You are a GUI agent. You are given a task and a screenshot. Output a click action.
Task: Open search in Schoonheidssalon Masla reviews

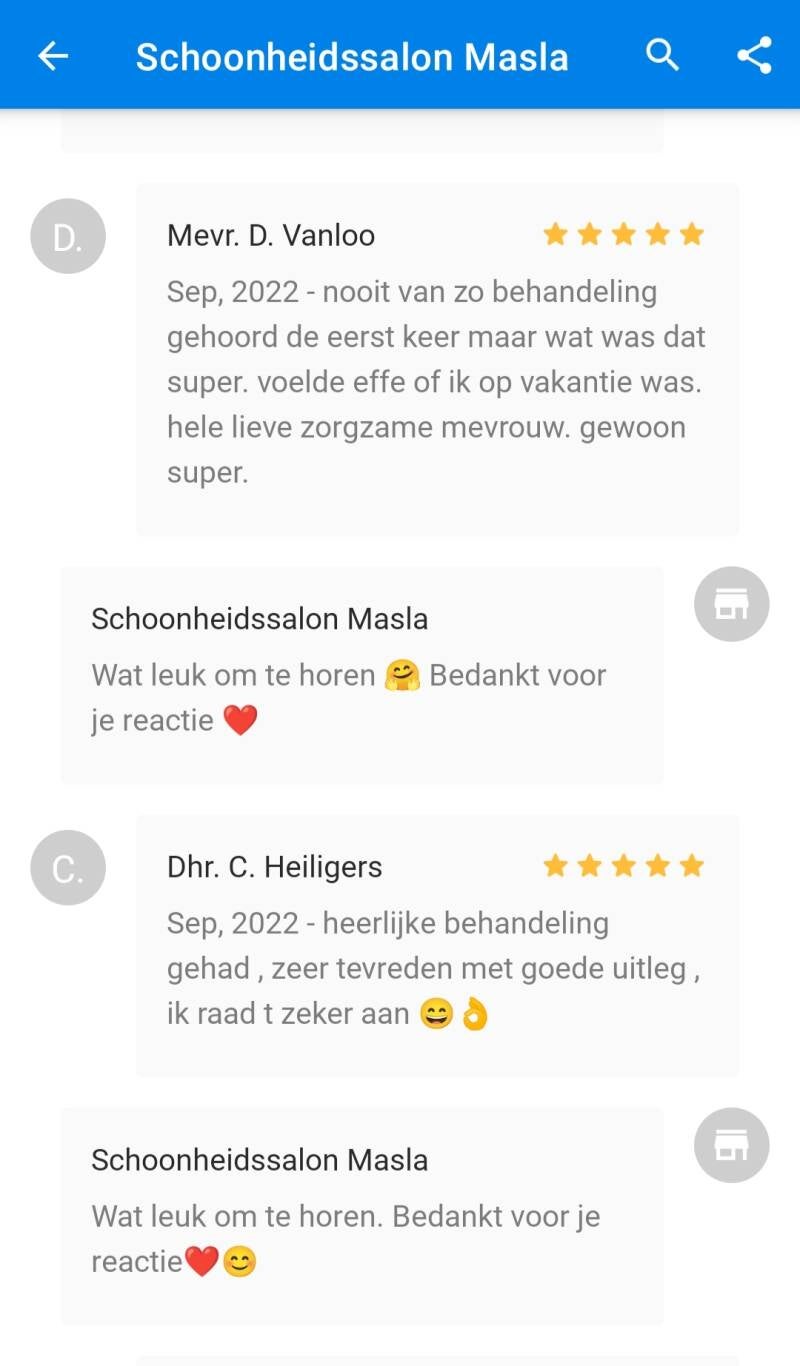click(x=662, y=55)
